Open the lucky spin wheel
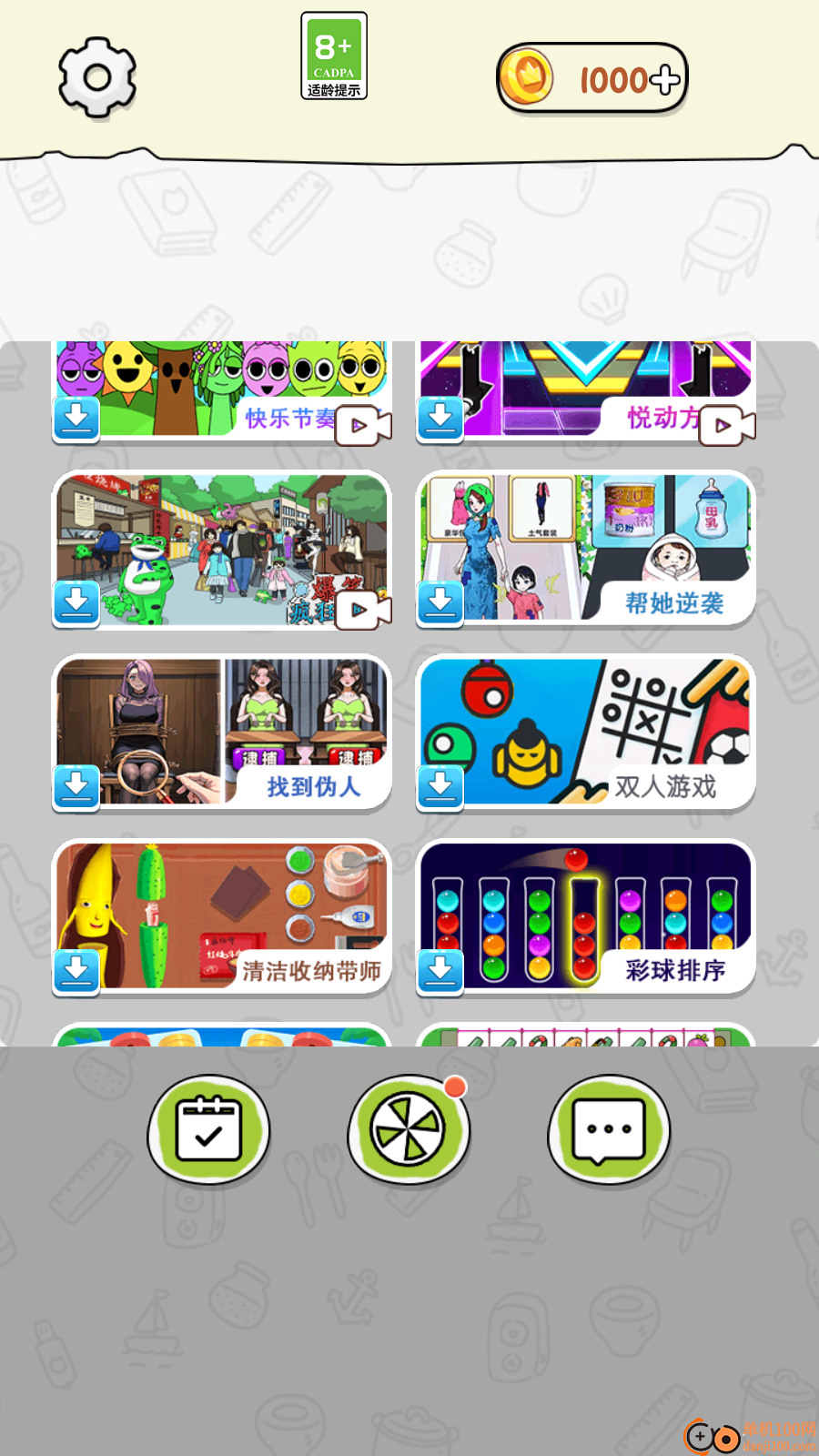Viewport: 819px width, 1456px height. (408, 1129)
